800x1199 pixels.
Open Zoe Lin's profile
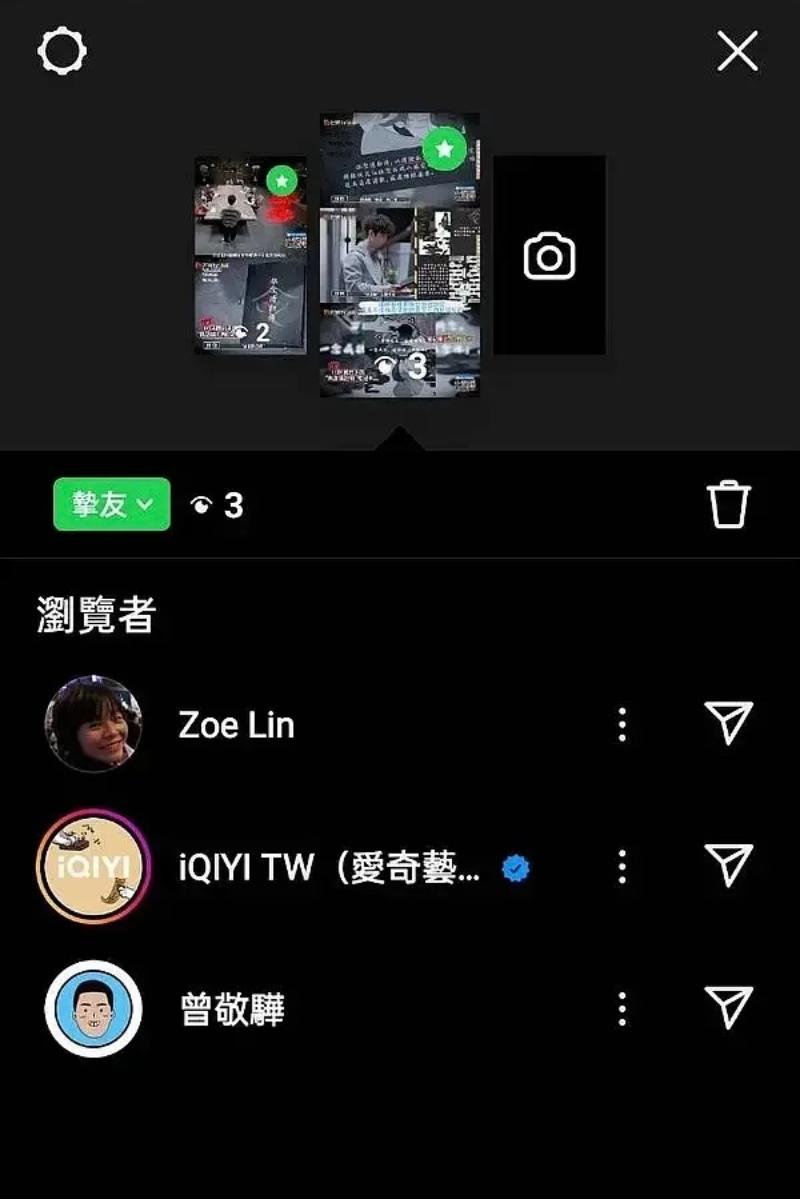click(x=236, y=724)
